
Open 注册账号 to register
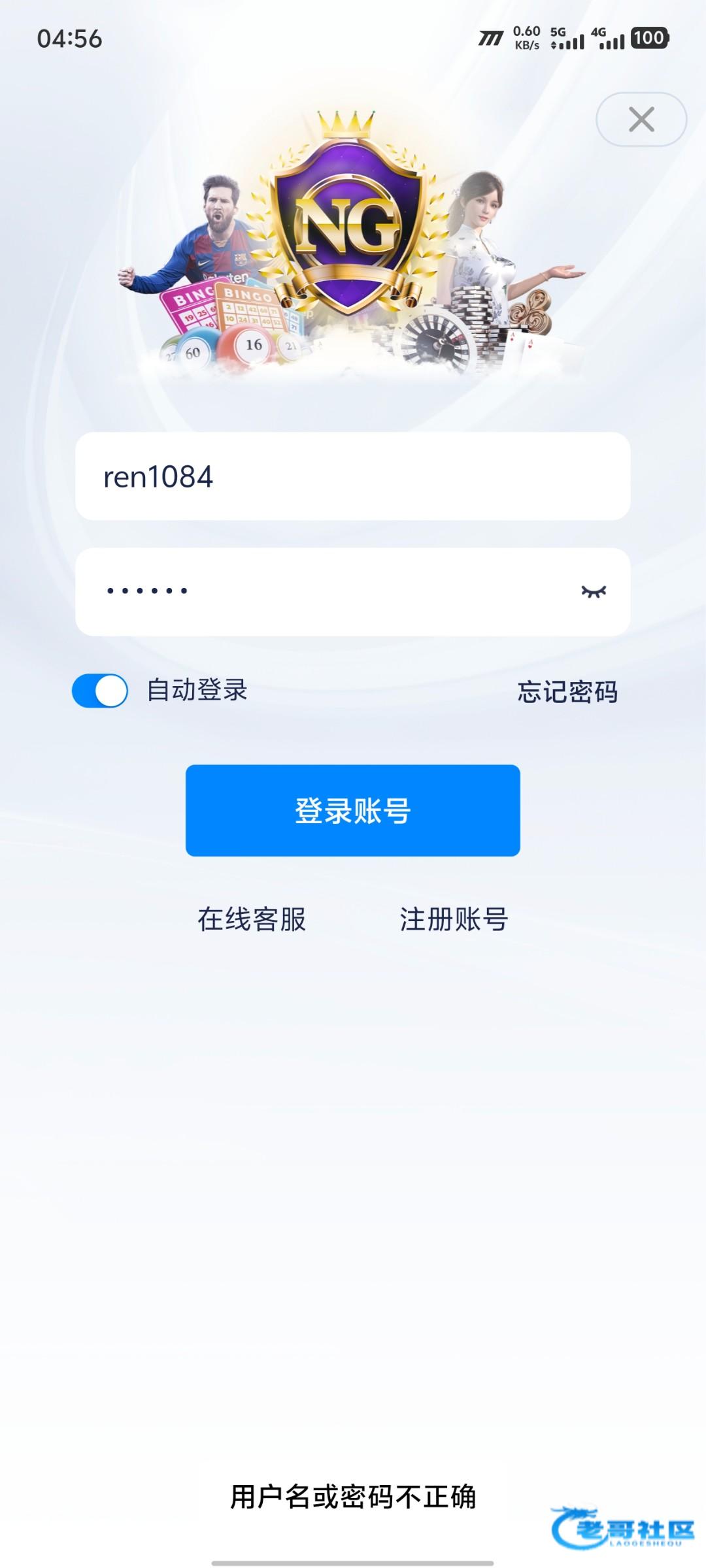pyautogui.click(x=454, y=919)
